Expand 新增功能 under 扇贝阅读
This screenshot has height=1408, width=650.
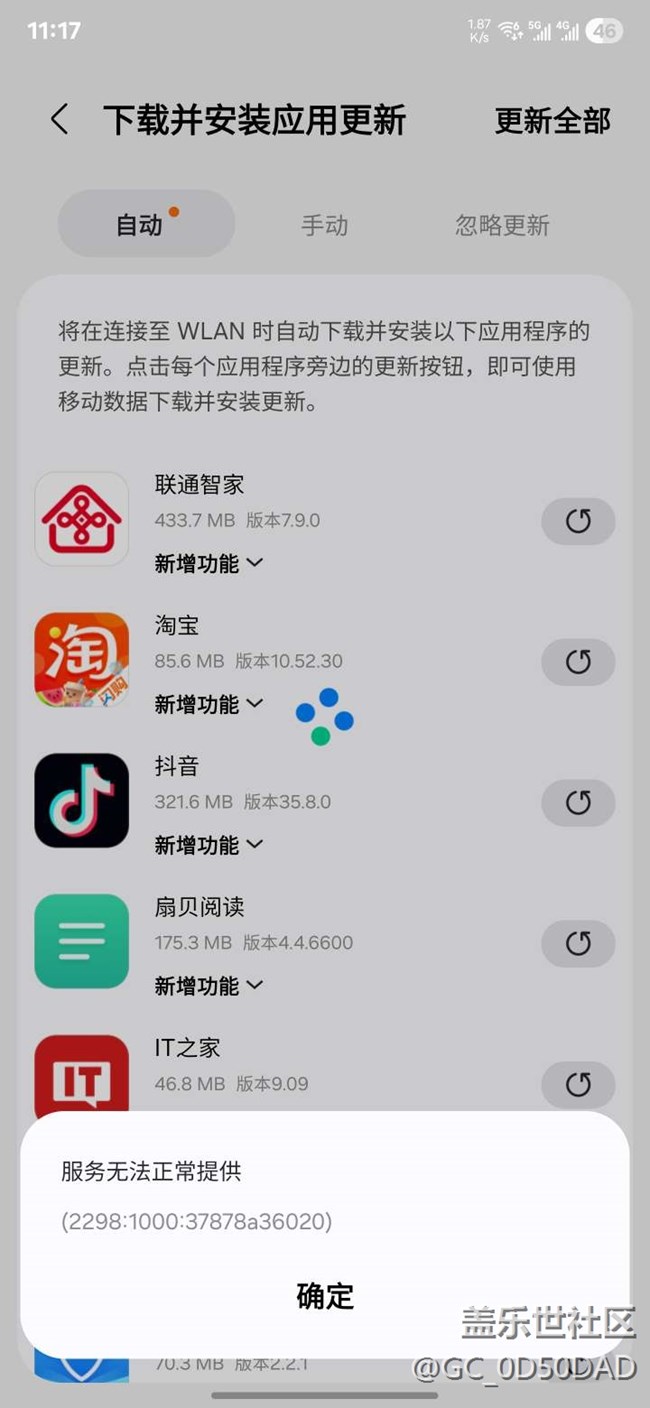[x=209, y=986]
